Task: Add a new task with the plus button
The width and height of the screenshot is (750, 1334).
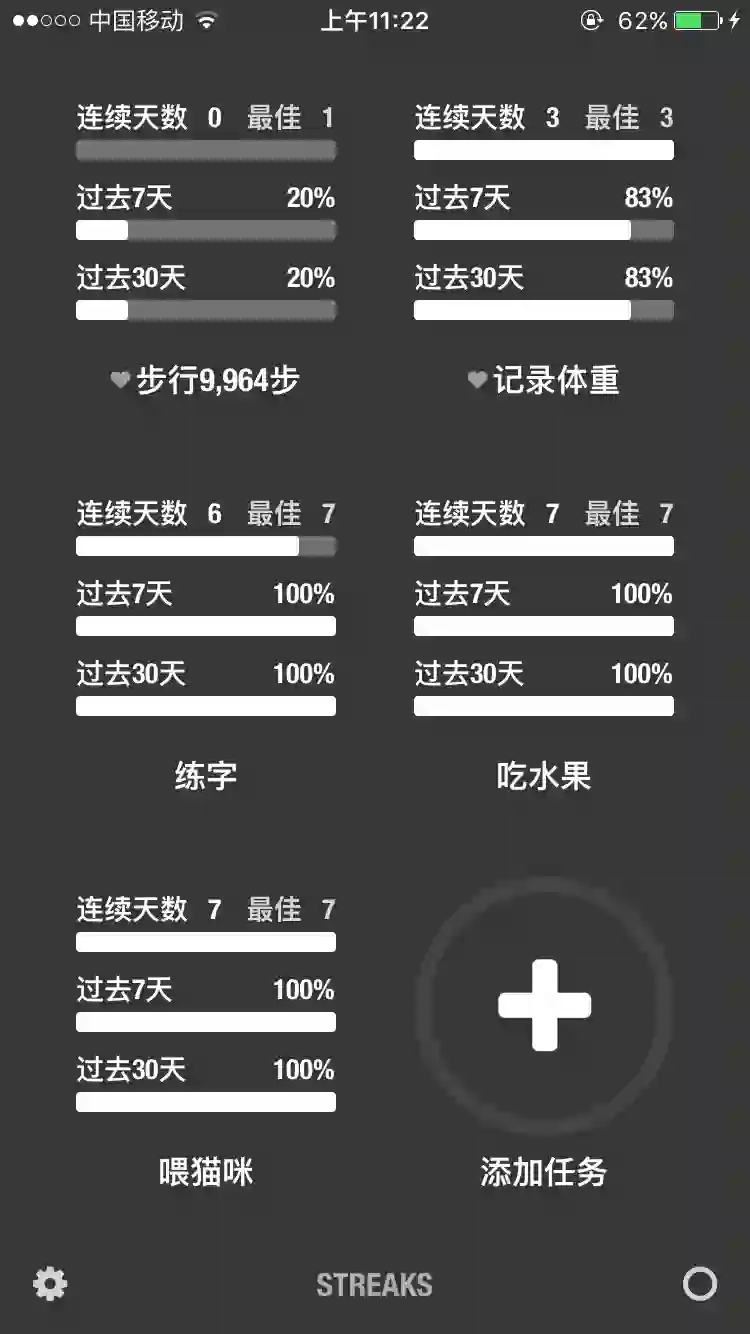Action: 544,1005
